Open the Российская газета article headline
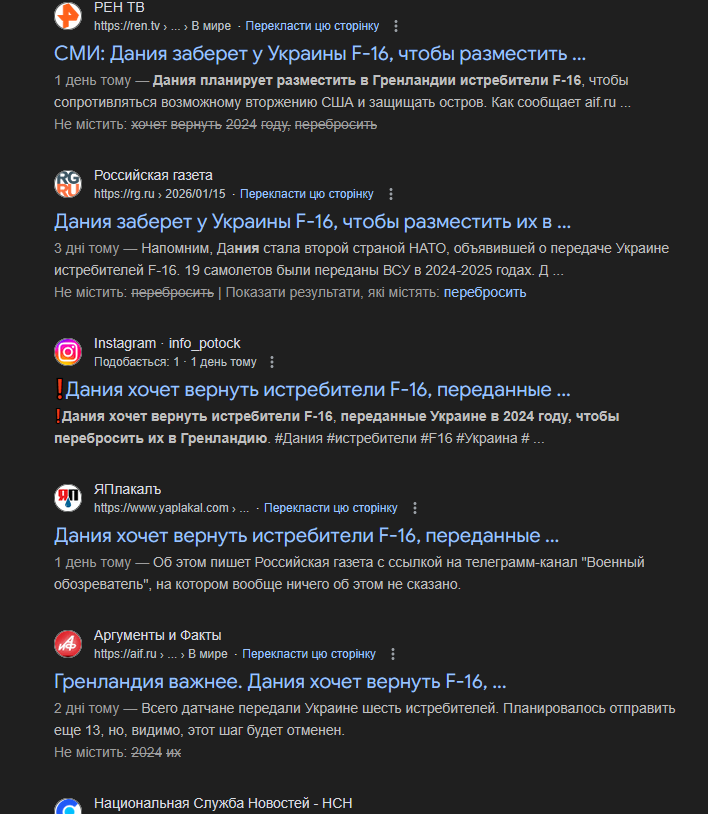This screenshot has height=814, width=708. tap(312, 221)
